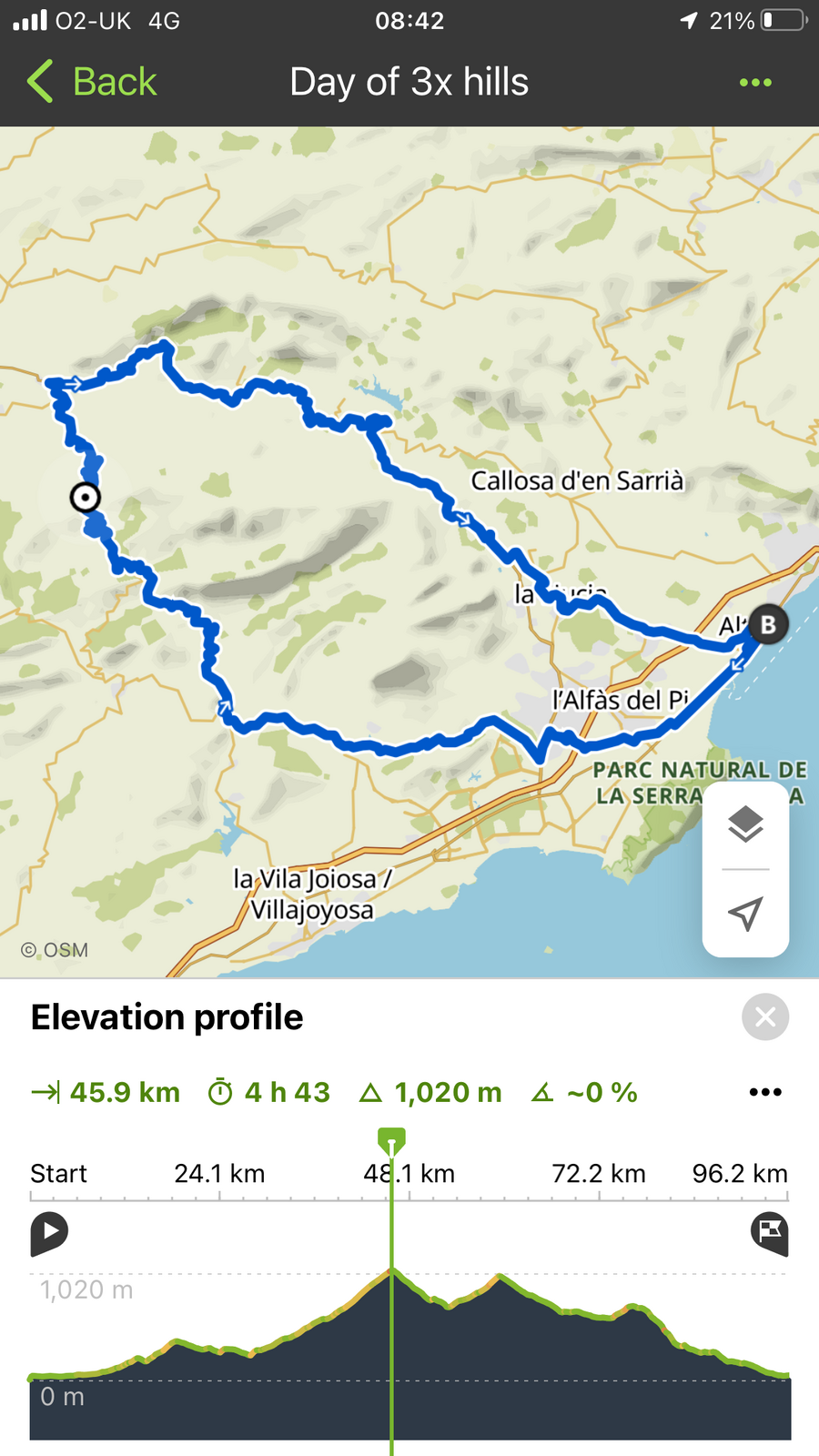Image resolution: width=819 pixels, height=1456 pixels.
Task: Open the map layers selector
Action: click(x=745, y=824)
